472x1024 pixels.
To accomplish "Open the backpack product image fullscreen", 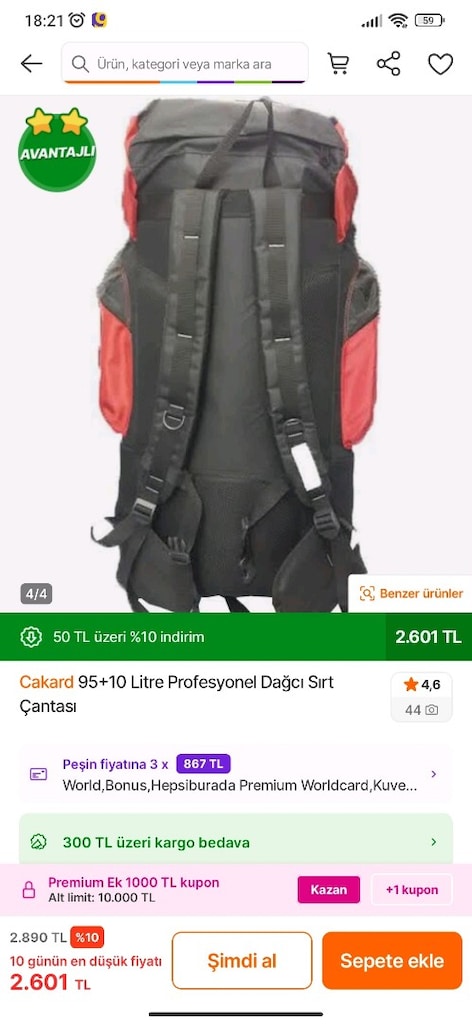I will 236,354.
